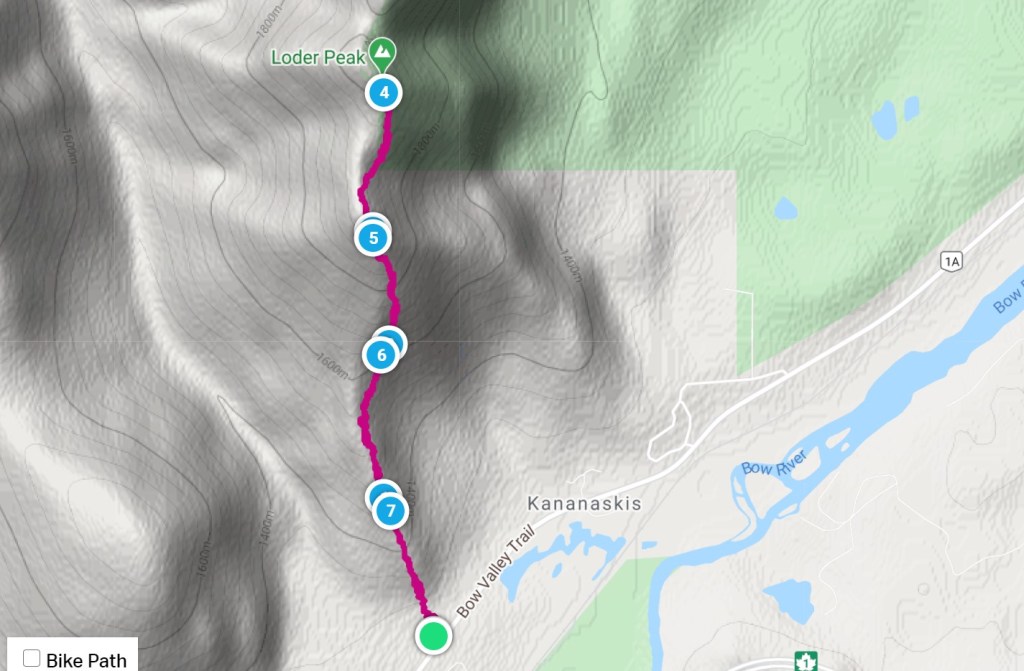Open waypoint marker 6 on the route
Image resolution: width=1024 pixels, height=671 pixels.
pos(381,353)
